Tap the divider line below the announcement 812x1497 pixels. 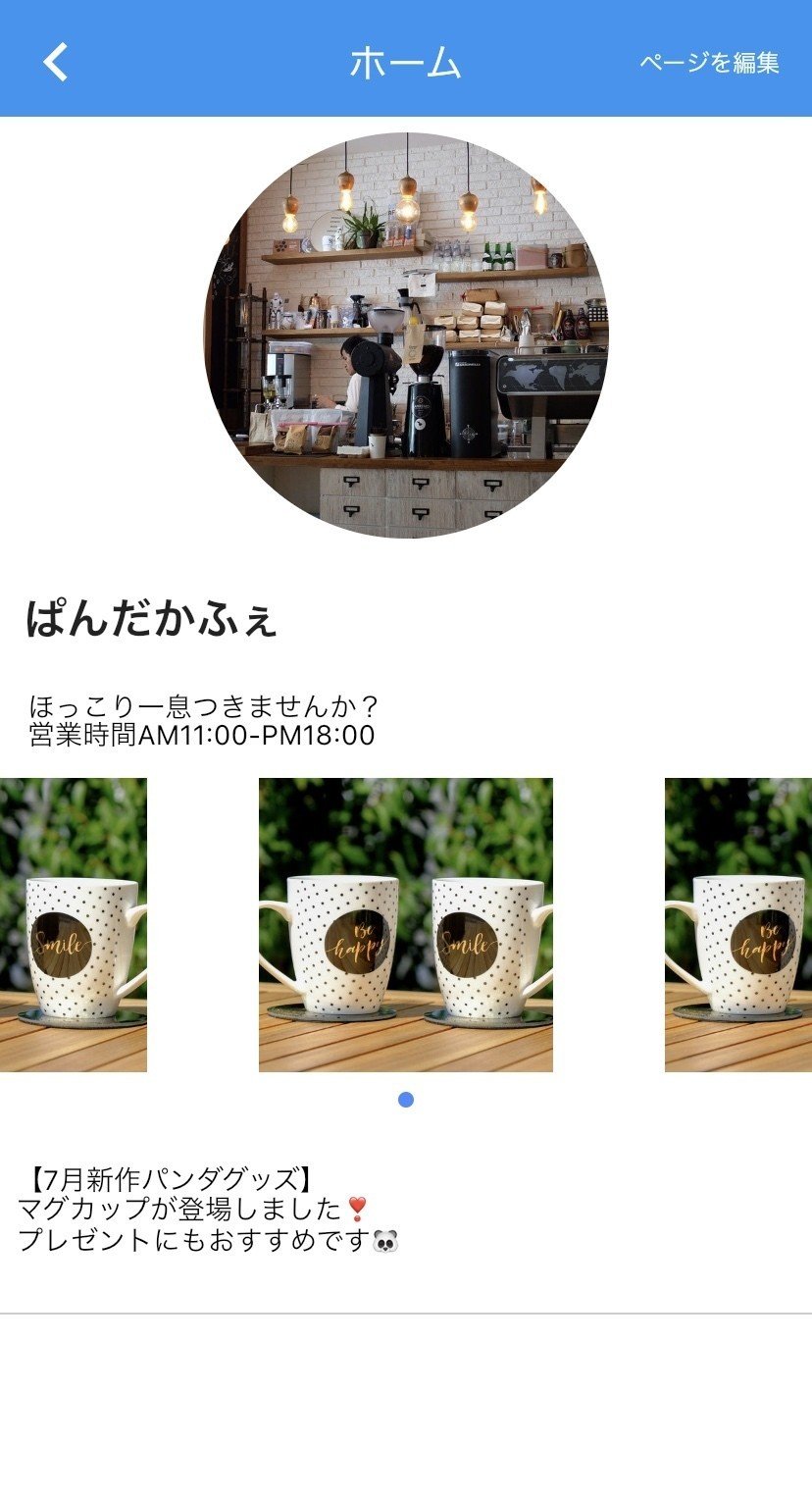[x=406, y=1312]
